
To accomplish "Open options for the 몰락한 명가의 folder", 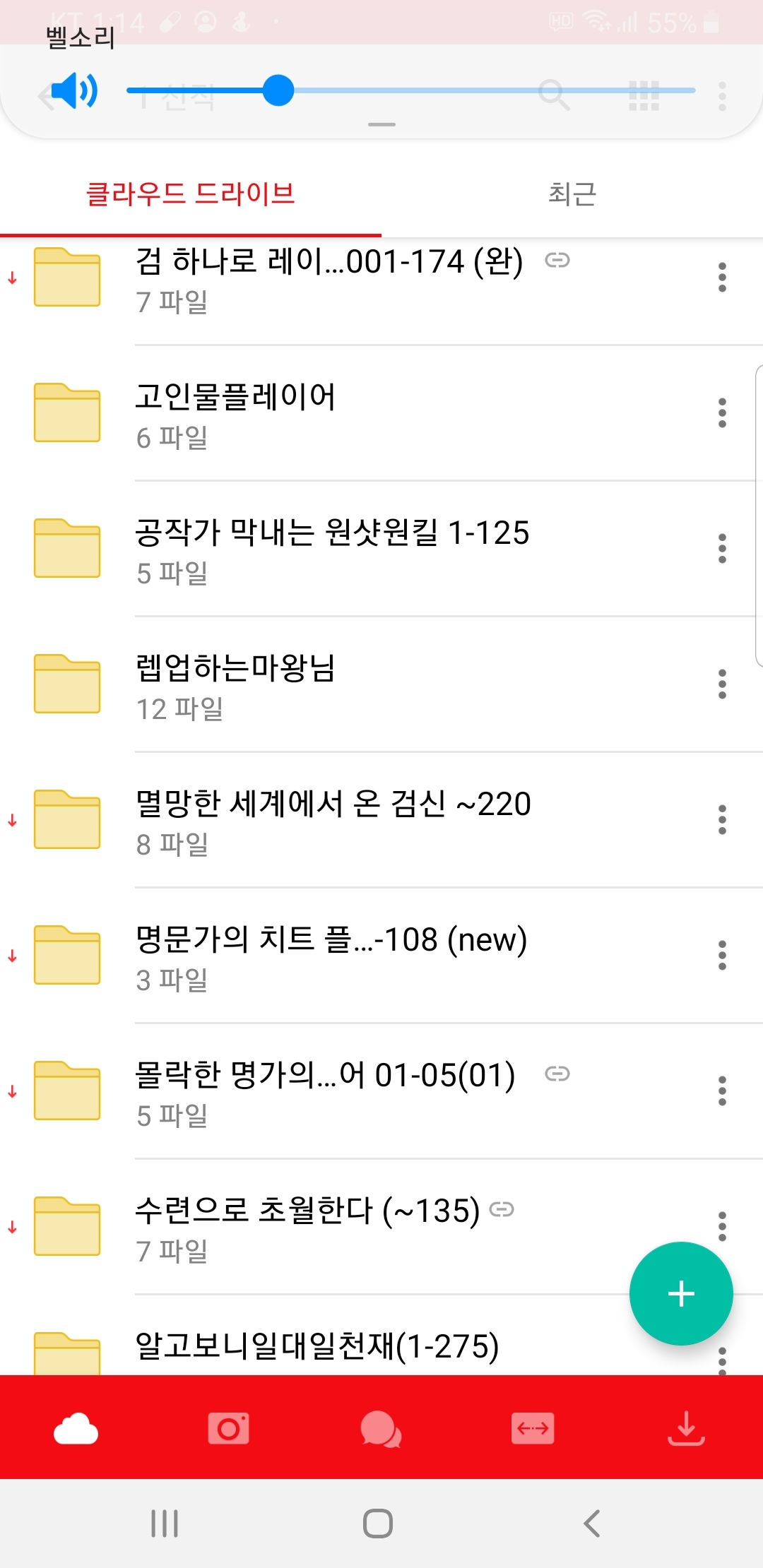I will tap(722, 1091).
